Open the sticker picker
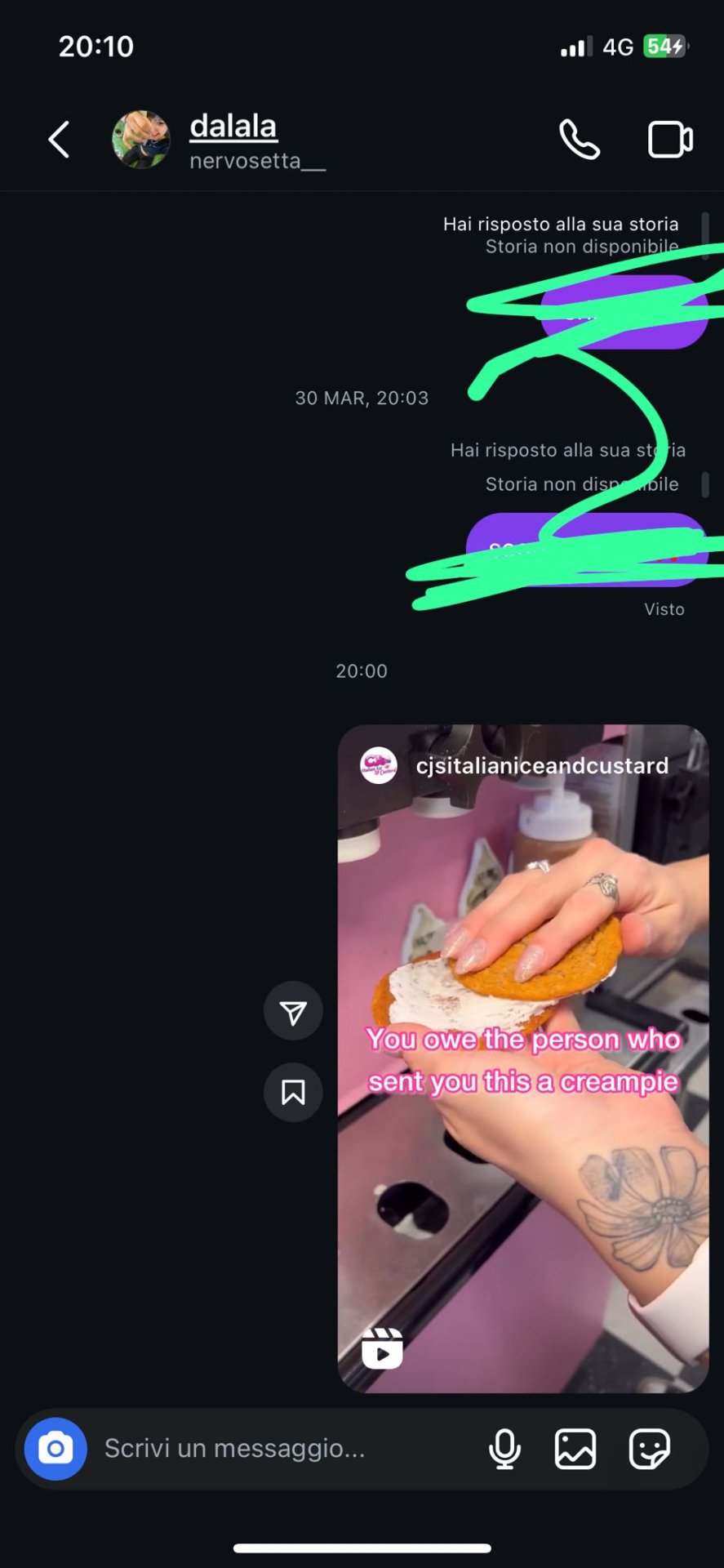The width and height of the screenshot is (724, 1568). (x=650, y=1450)
